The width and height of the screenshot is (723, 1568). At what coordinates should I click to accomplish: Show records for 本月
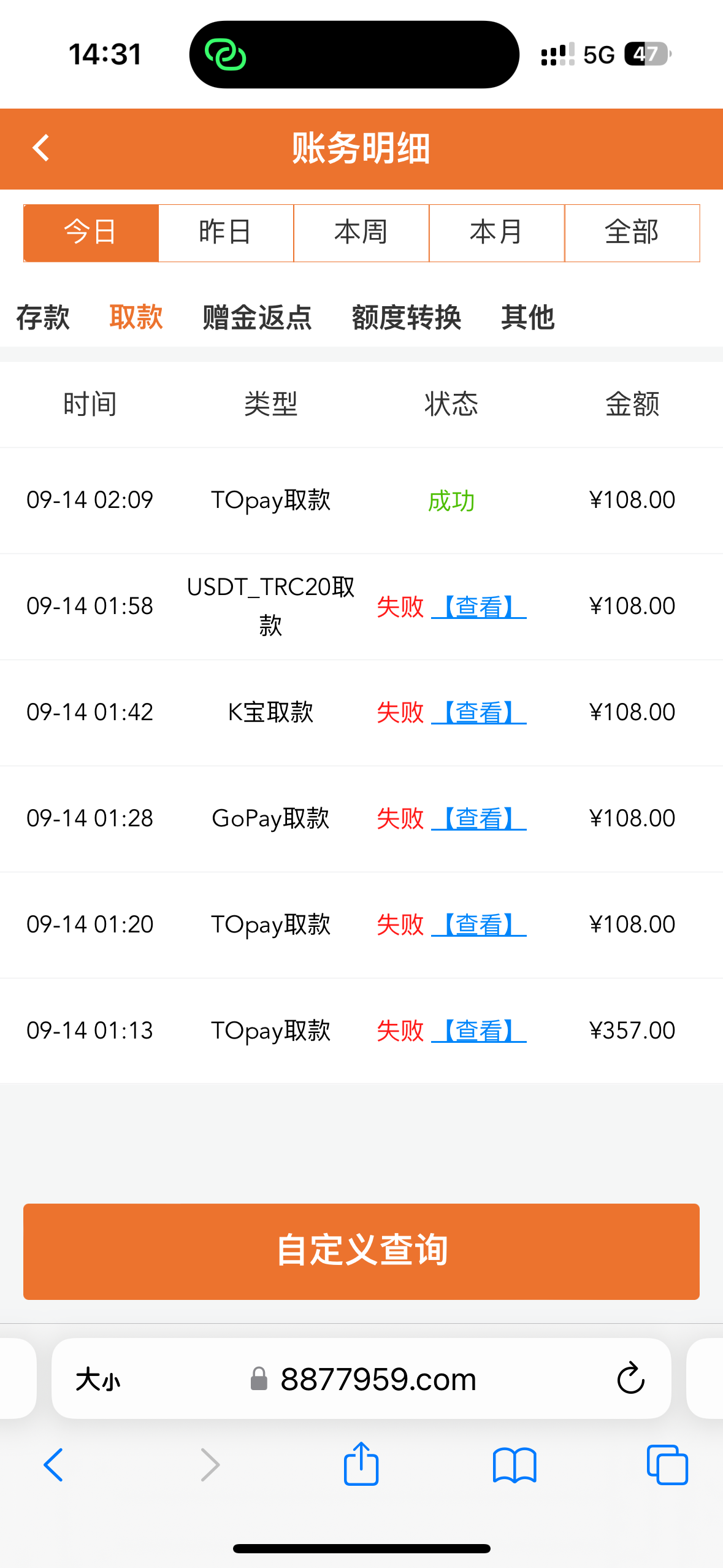(496, 233)
